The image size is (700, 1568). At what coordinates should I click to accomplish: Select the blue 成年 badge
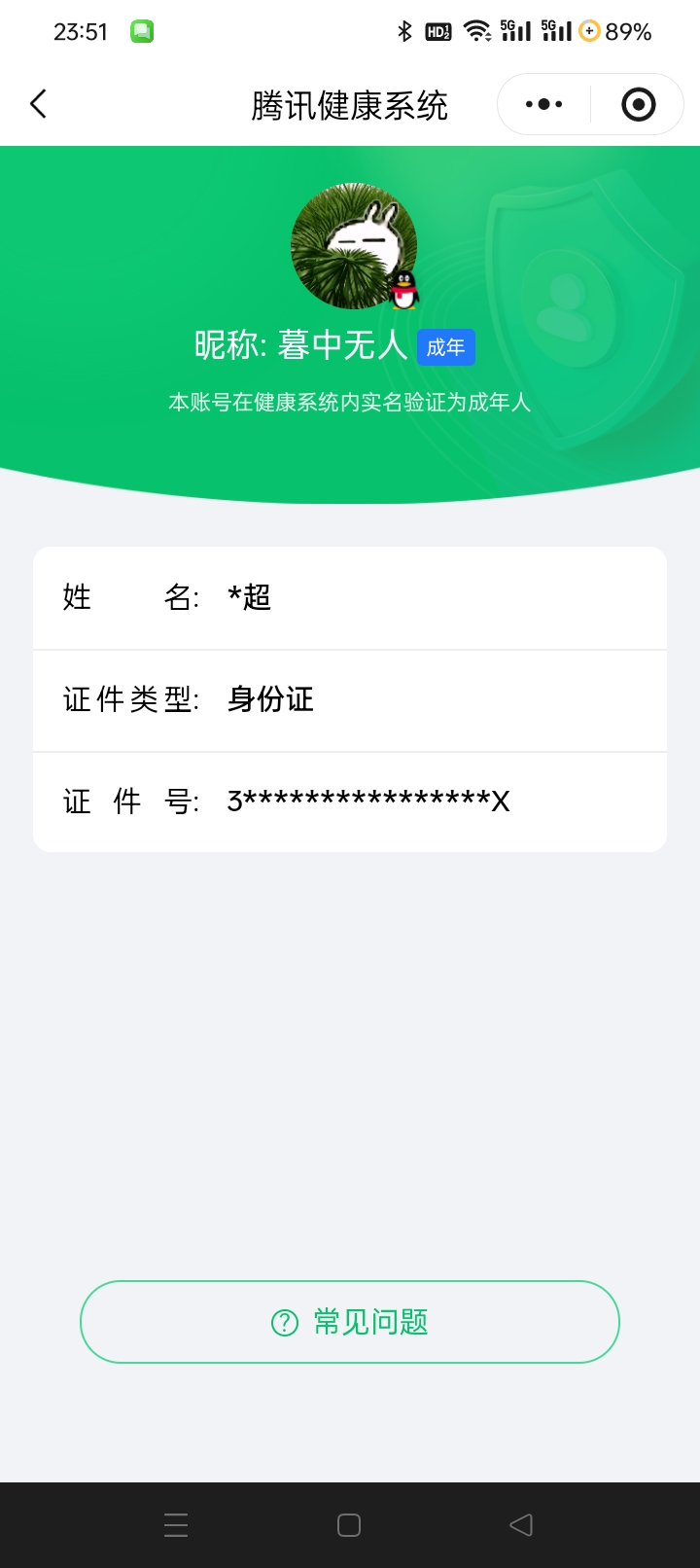(x=446, y=346)
